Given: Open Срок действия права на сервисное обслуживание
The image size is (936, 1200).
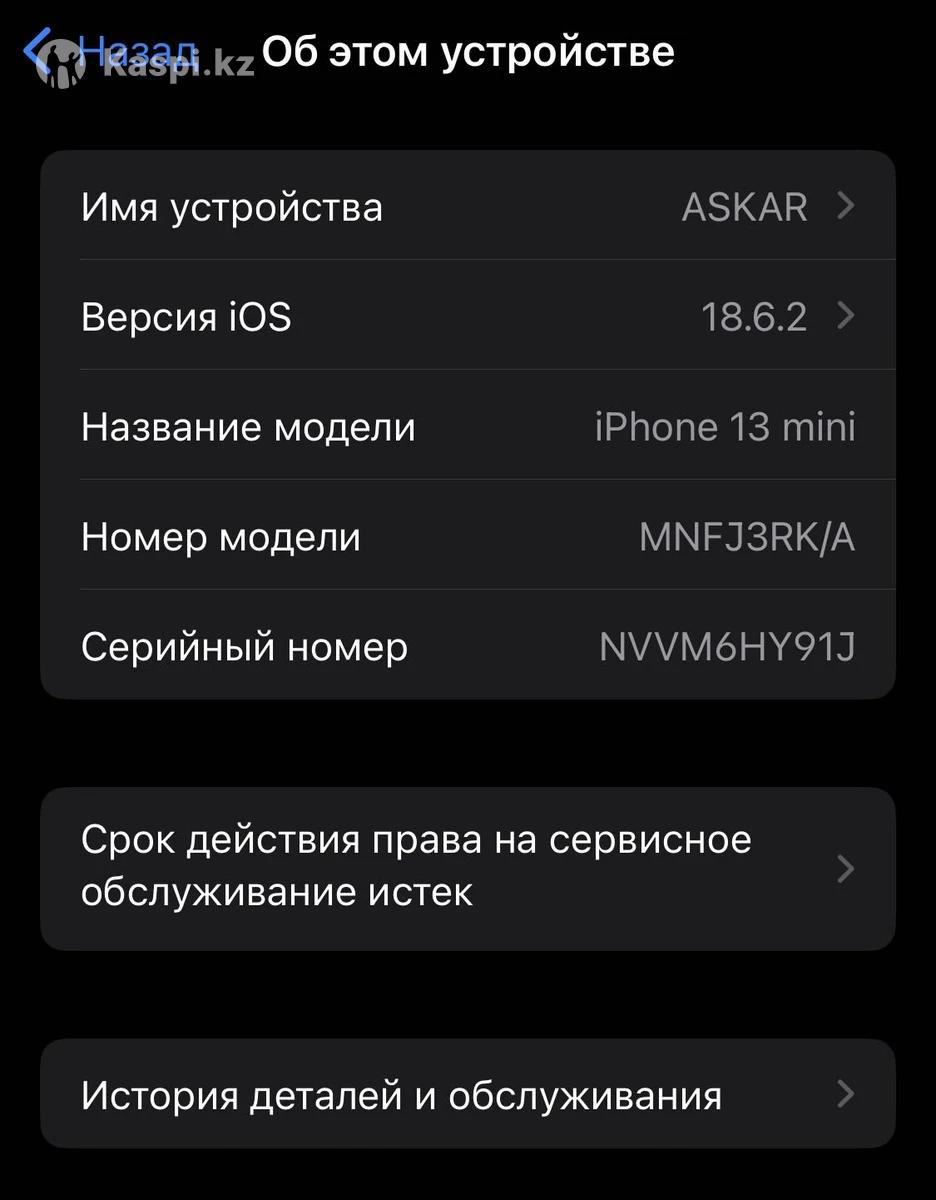Looking at the screenshot, I should tap(467, 867).
